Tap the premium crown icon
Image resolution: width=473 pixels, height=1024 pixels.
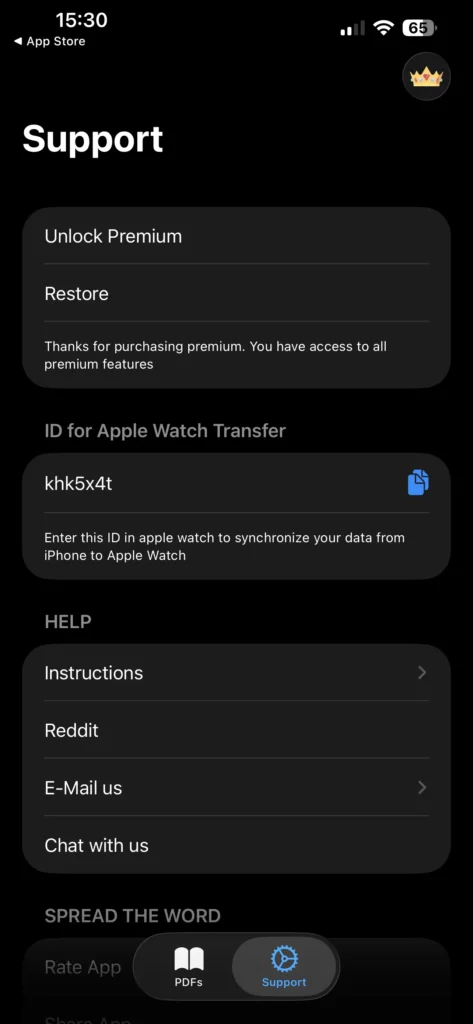click(x=426, y=76)
